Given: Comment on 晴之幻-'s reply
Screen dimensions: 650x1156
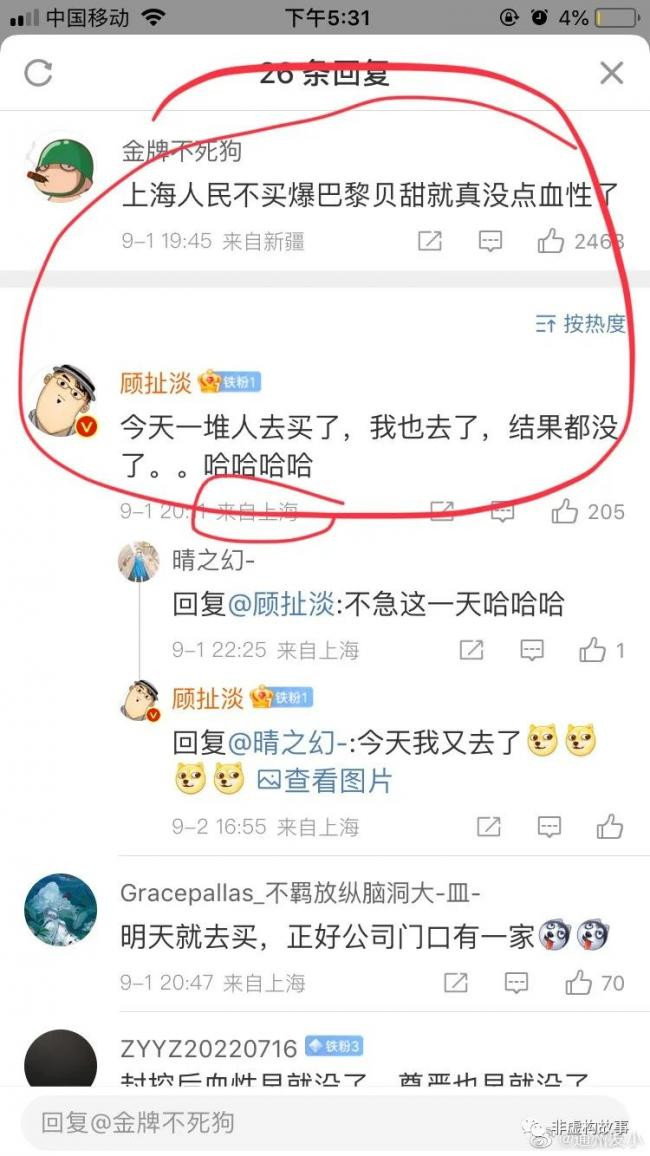Looking at the screenshot, I should 532,651.
